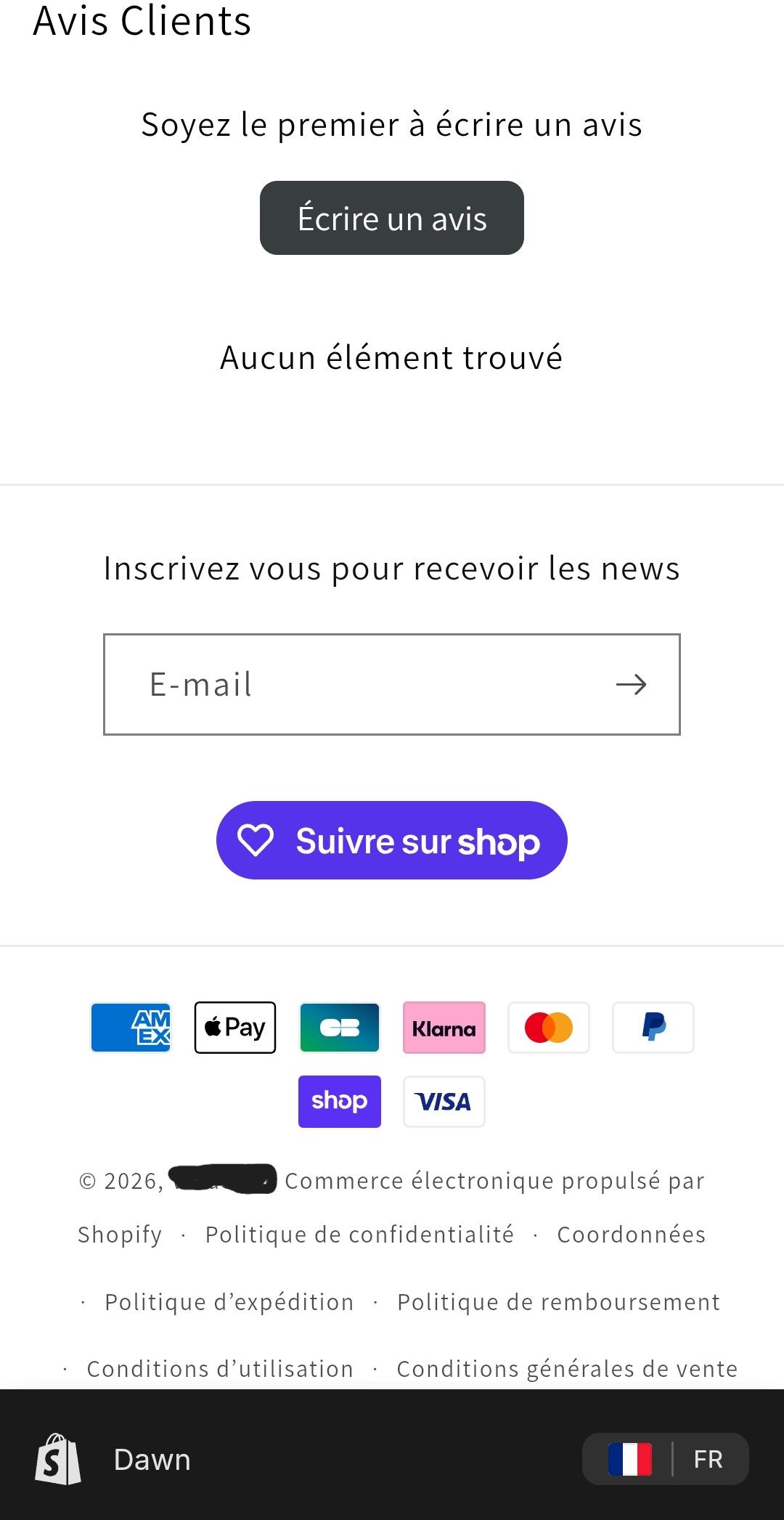Open Conditions générales de vente

click(566, 1369)
